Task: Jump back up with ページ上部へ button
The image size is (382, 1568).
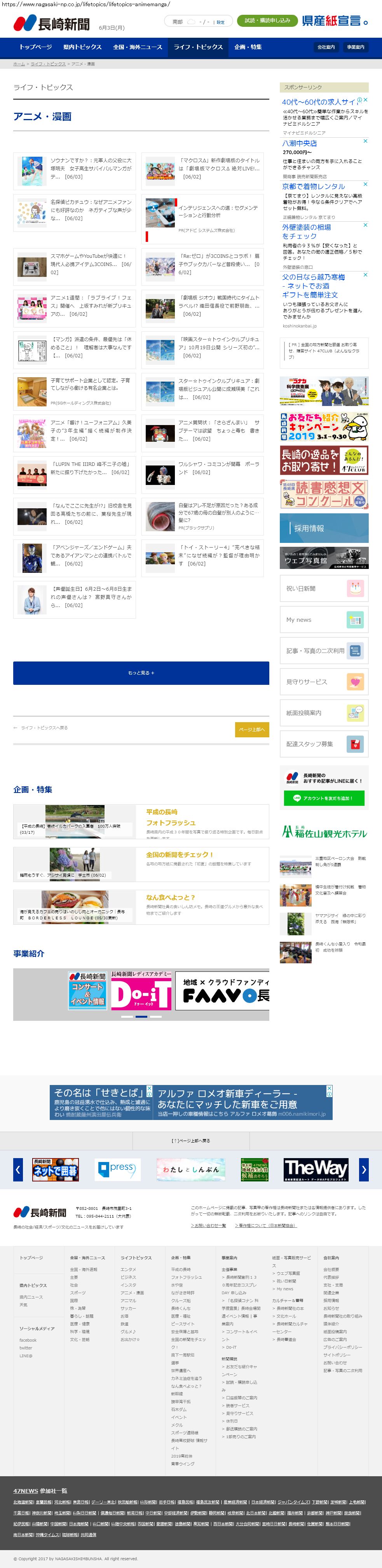Action: click(x=252, y=729)
